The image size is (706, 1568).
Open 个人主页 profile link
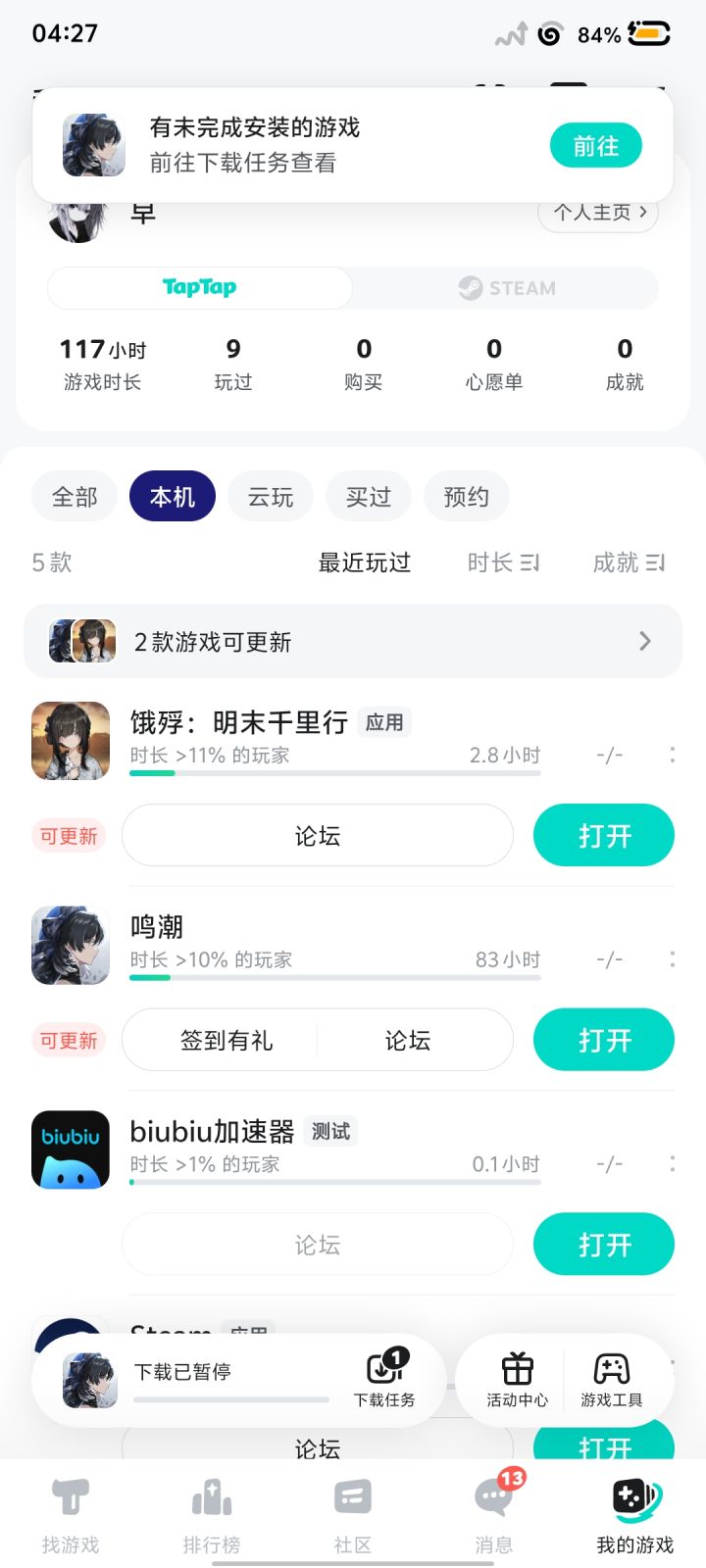tap(598, 213)
